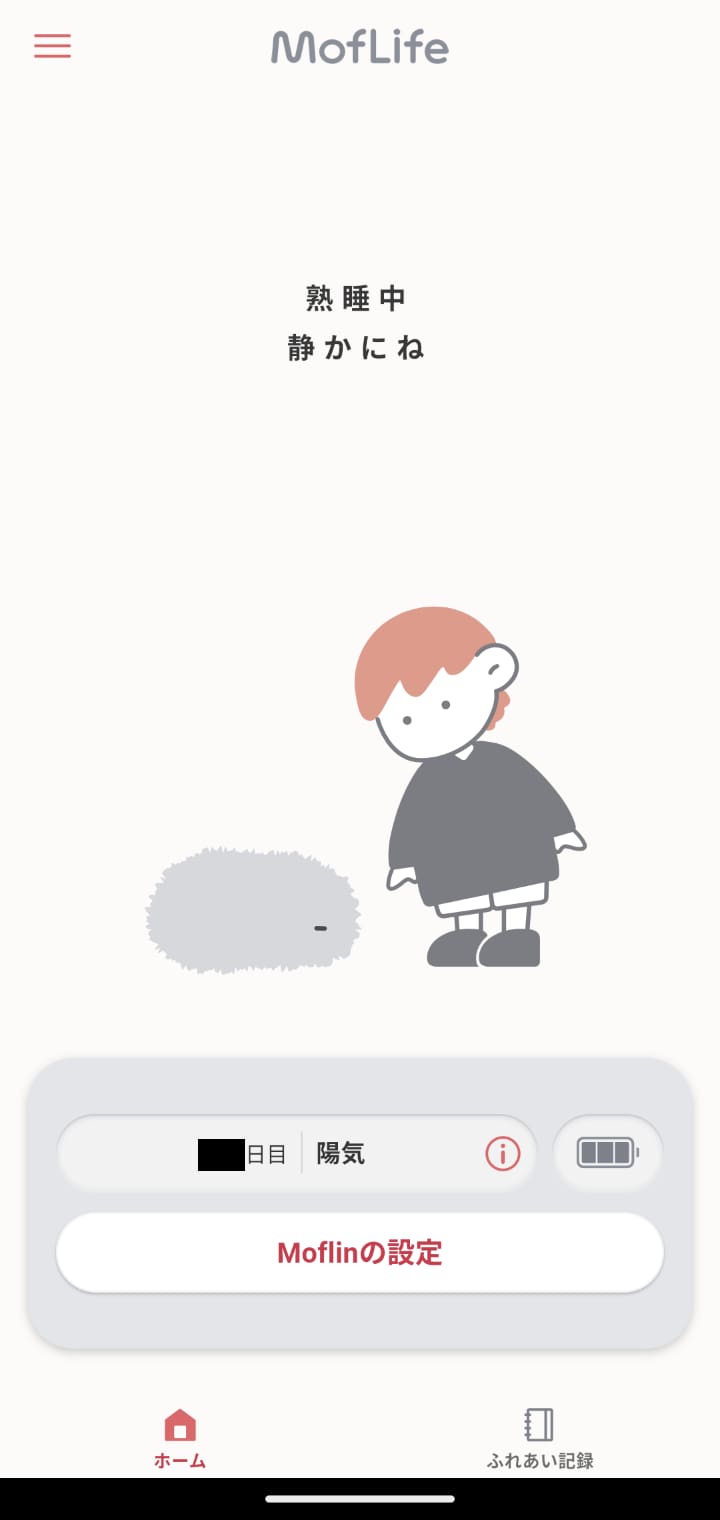This screenshot has width=720, height=1520.
Task: Tap the info icon beside 陽気
Action: tap(503, 1154)
